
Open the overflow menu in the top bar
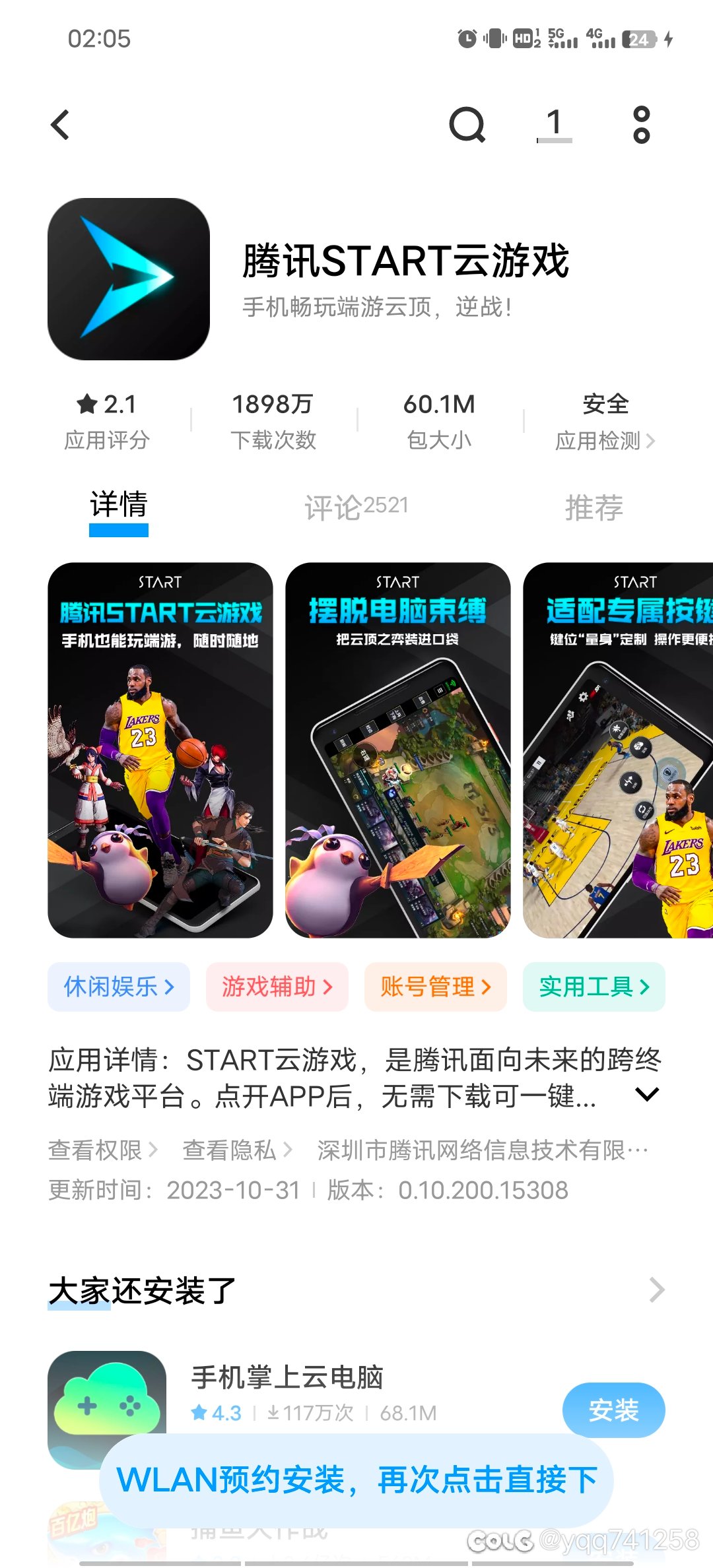tap(642, 125)
